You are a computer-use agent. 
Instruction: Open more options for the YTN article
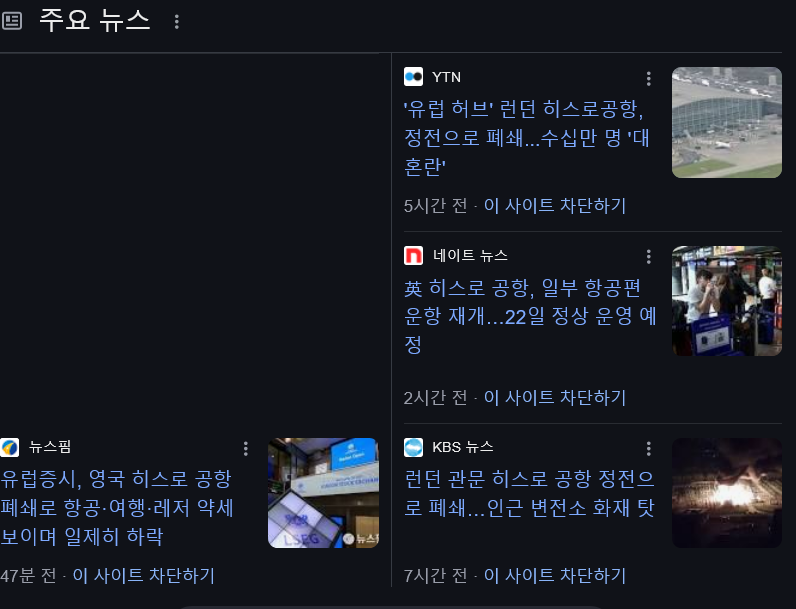point(648,78)
